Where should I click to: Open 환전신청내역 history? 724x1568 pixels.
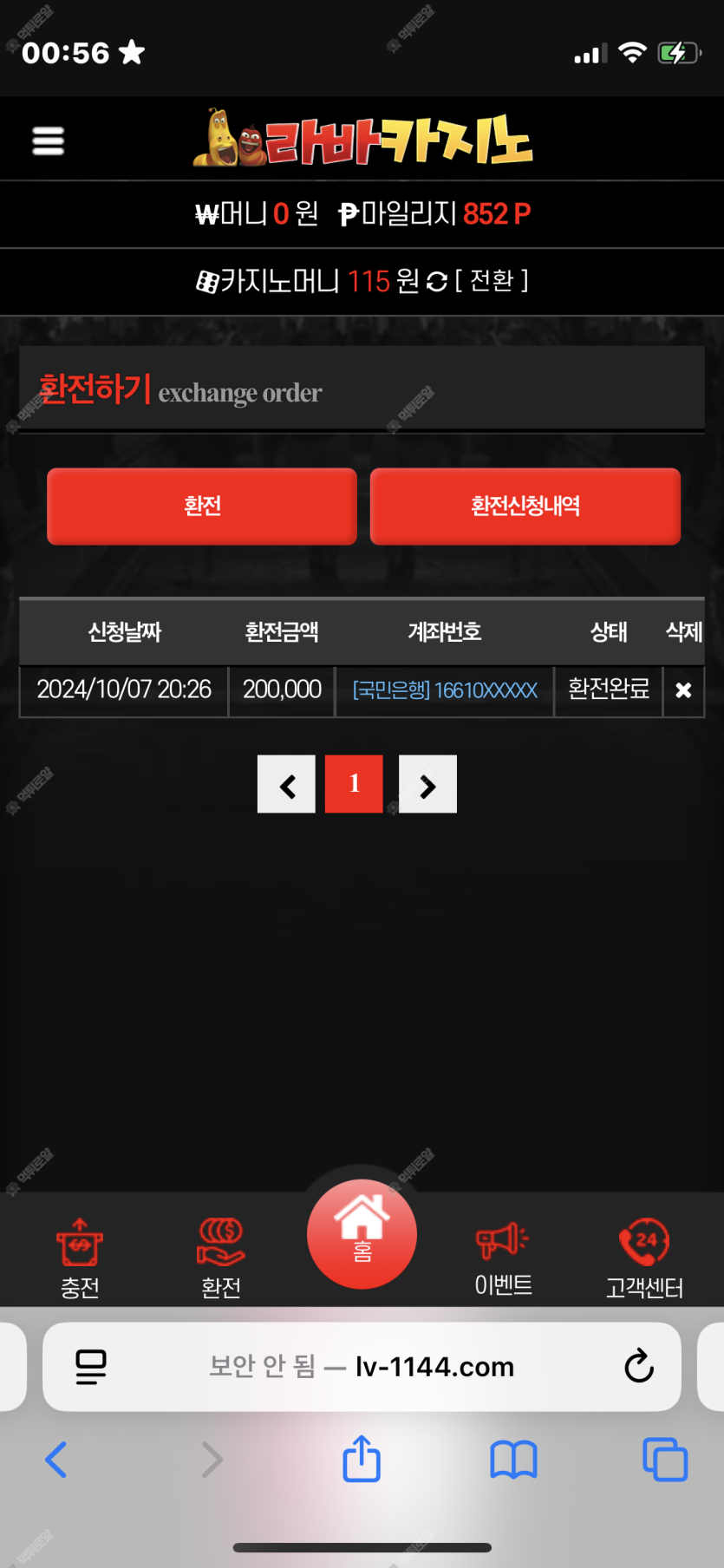pyautogui.click(x=525, y=506)
